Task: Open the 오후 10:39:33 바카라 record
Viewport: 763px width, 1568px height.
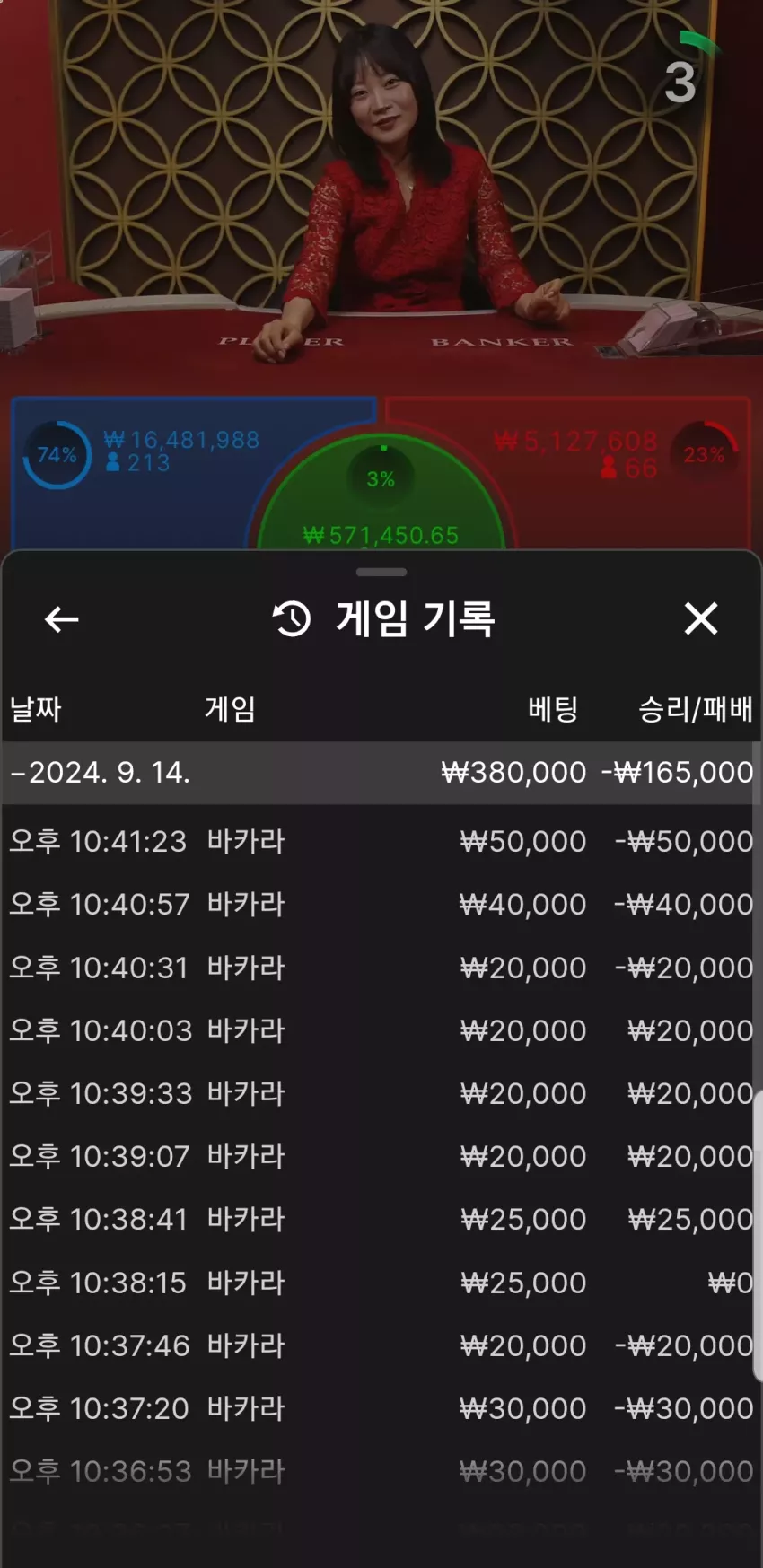Action: point(381,1093)
